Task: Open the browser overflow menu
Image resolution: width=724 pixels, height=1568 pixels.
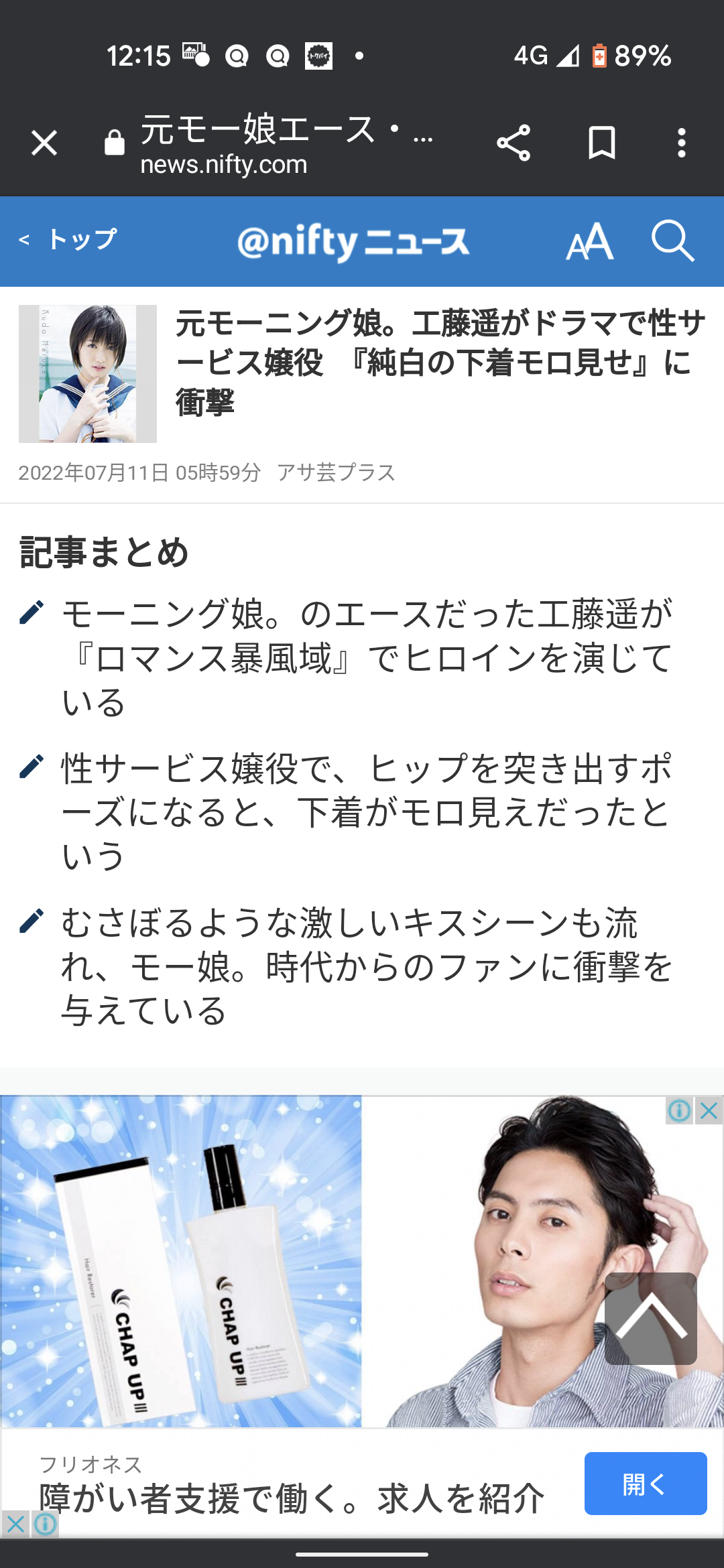Action: click(681, 143)
